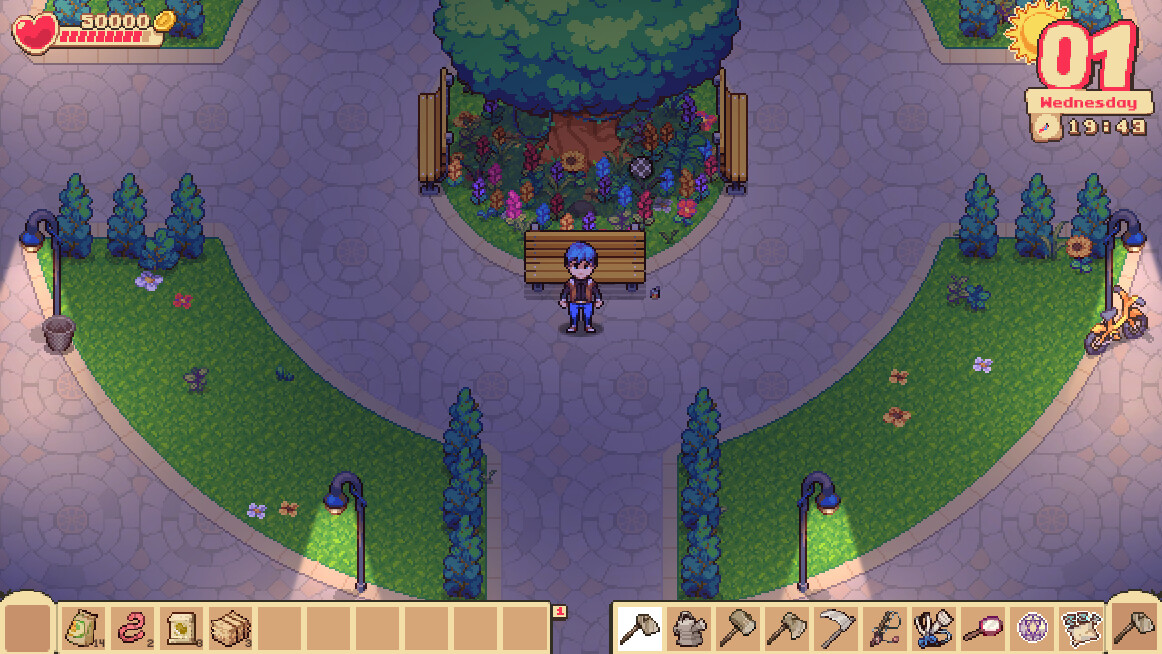Viewport: 1162px width, 654px height.
Task: Pick the blue-handled shears tool
Action: 933,628
